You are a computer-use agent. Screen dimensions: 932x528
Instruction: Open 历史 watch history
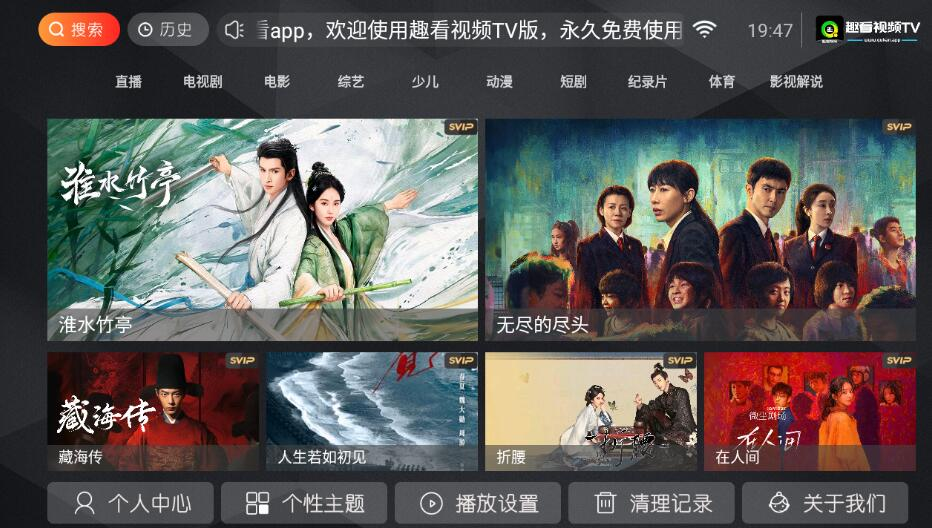(x=167, y=30)
